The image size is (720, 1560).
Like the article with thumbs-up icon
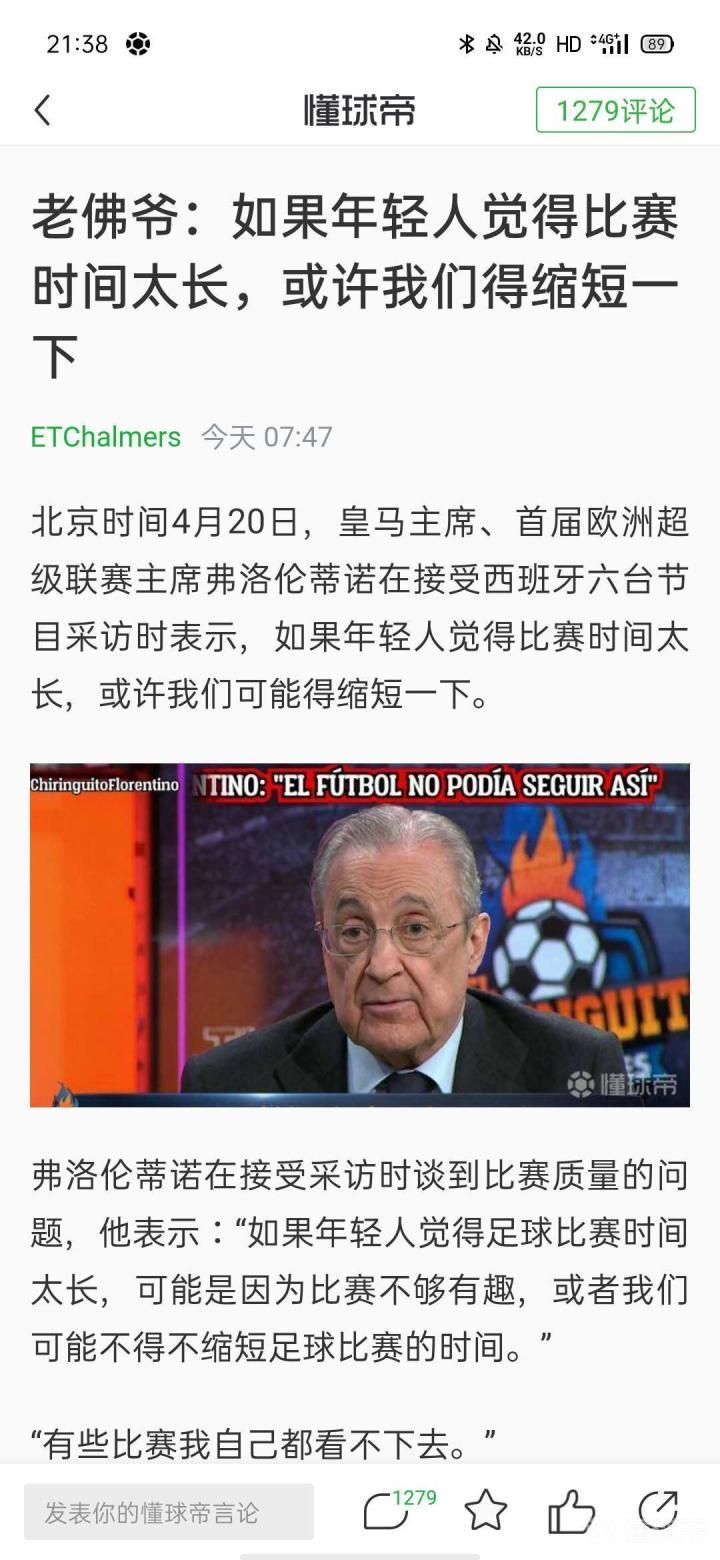click(x=571, y=1511)
